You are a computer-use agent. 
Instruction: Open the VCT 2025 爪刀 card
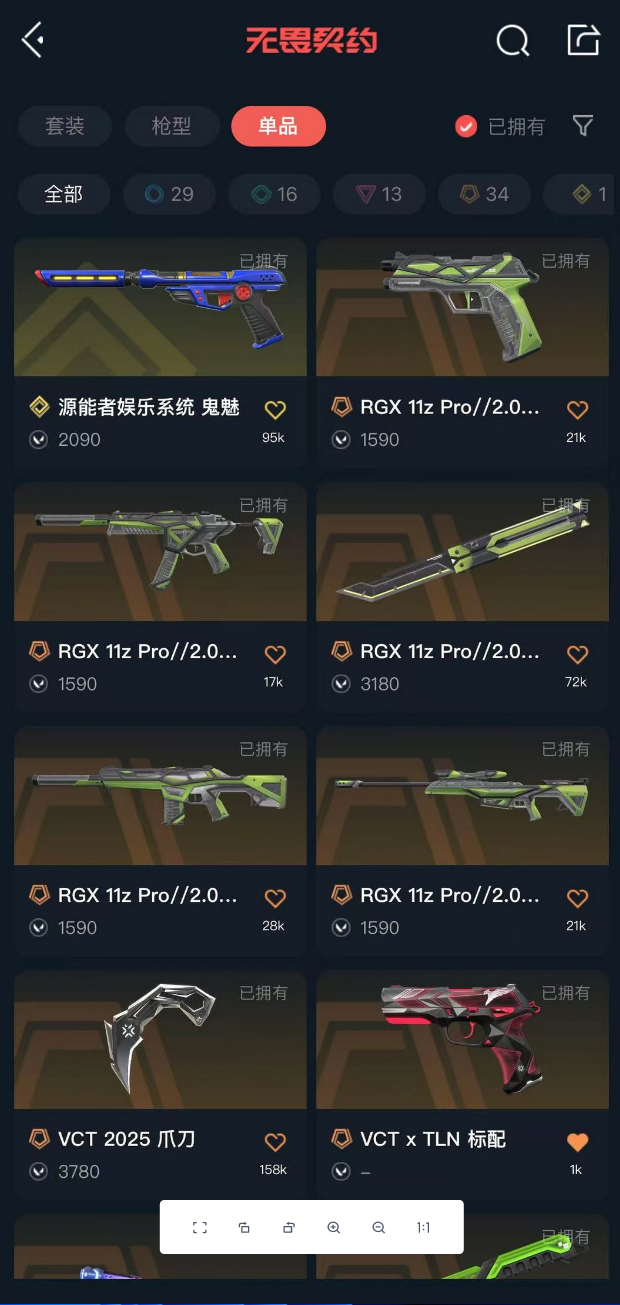coord(161,1083)
